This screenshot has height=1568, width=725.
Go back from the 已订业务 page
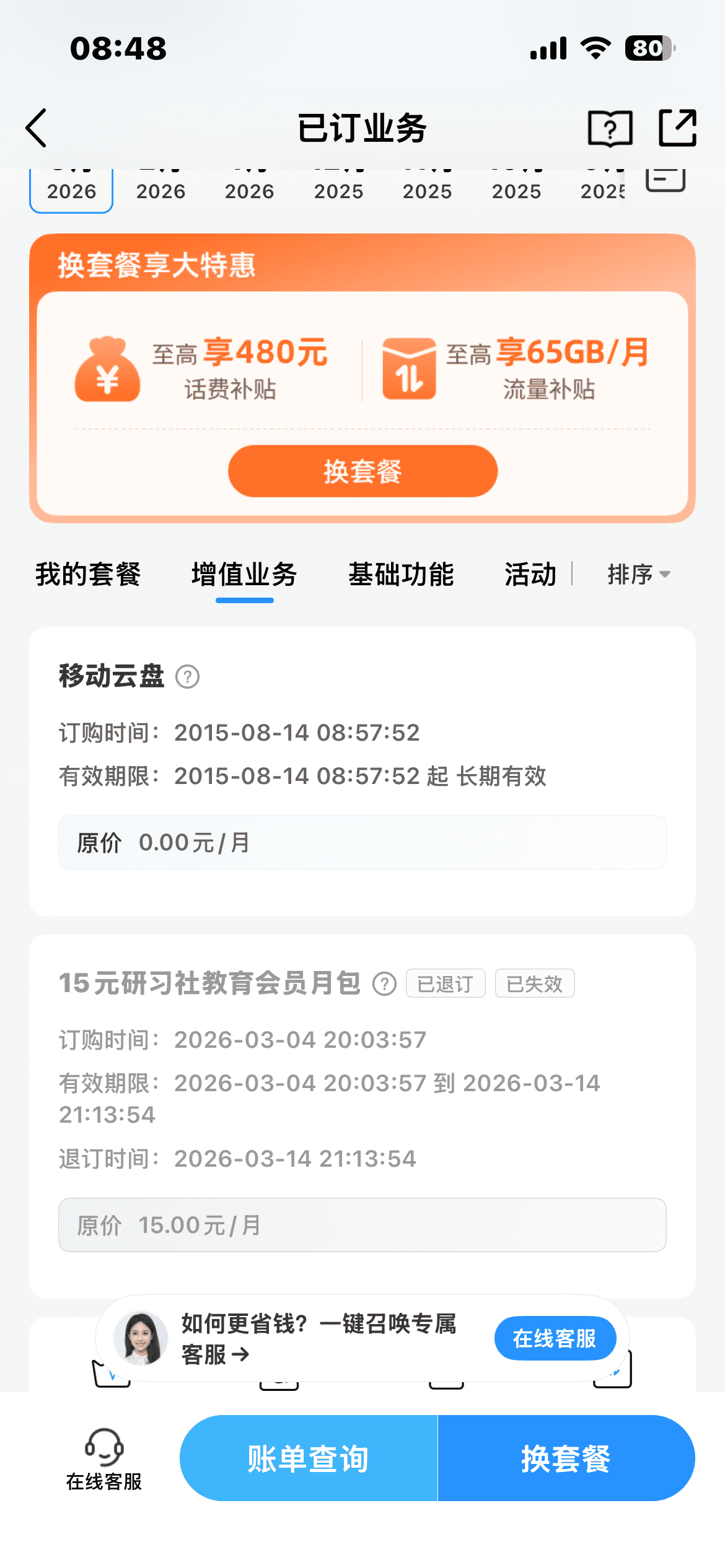pyautogui.click(x=37, y=128)
